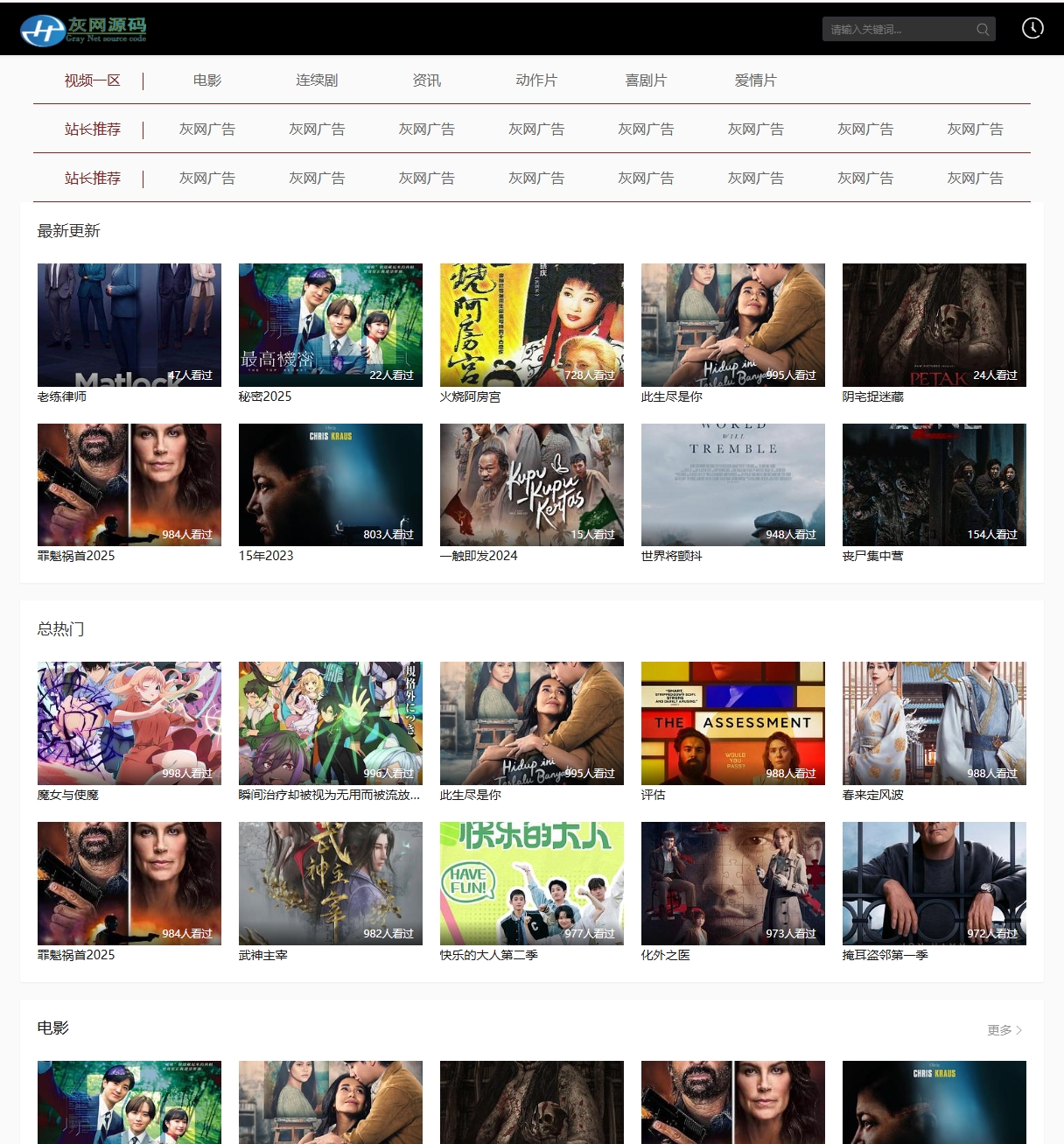
Task: Tap the keyword search box
Action: click(x=897, y=30)
